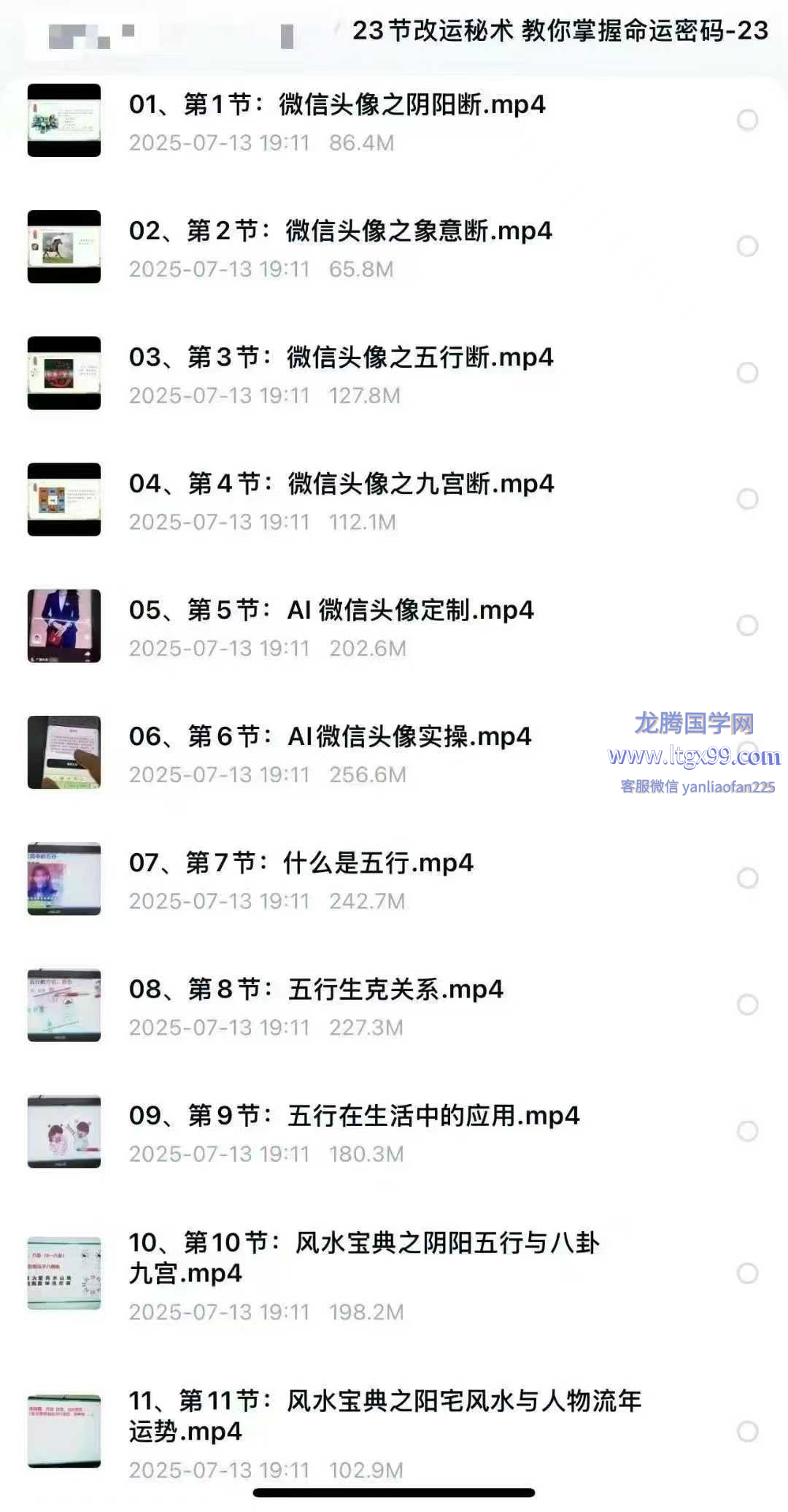
Task: Open file 07 什么是五行.mp4
Action: pyautogui.click(x=301, y=863)
